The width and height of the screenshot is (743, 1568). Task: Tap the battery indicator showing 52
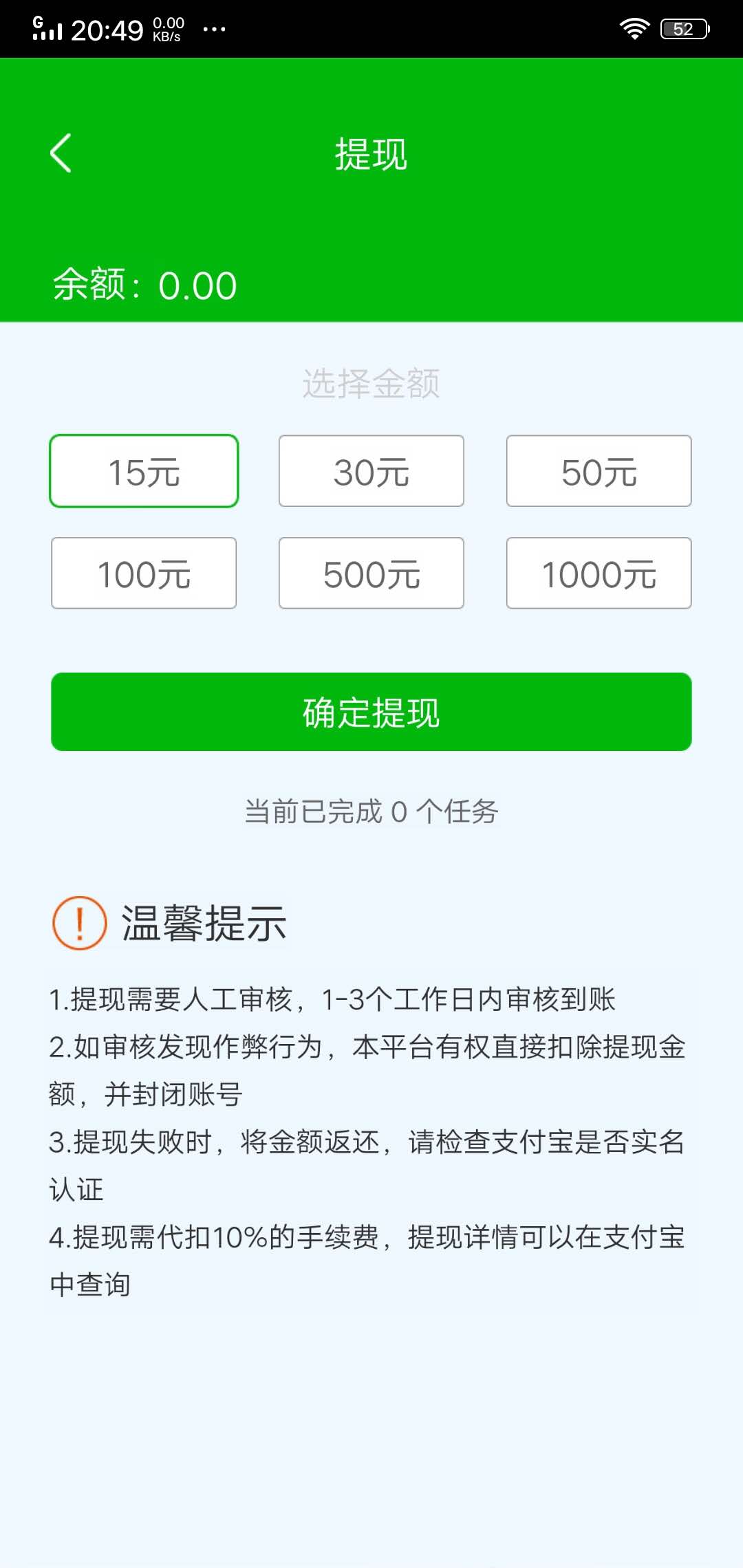pos(682,28)
